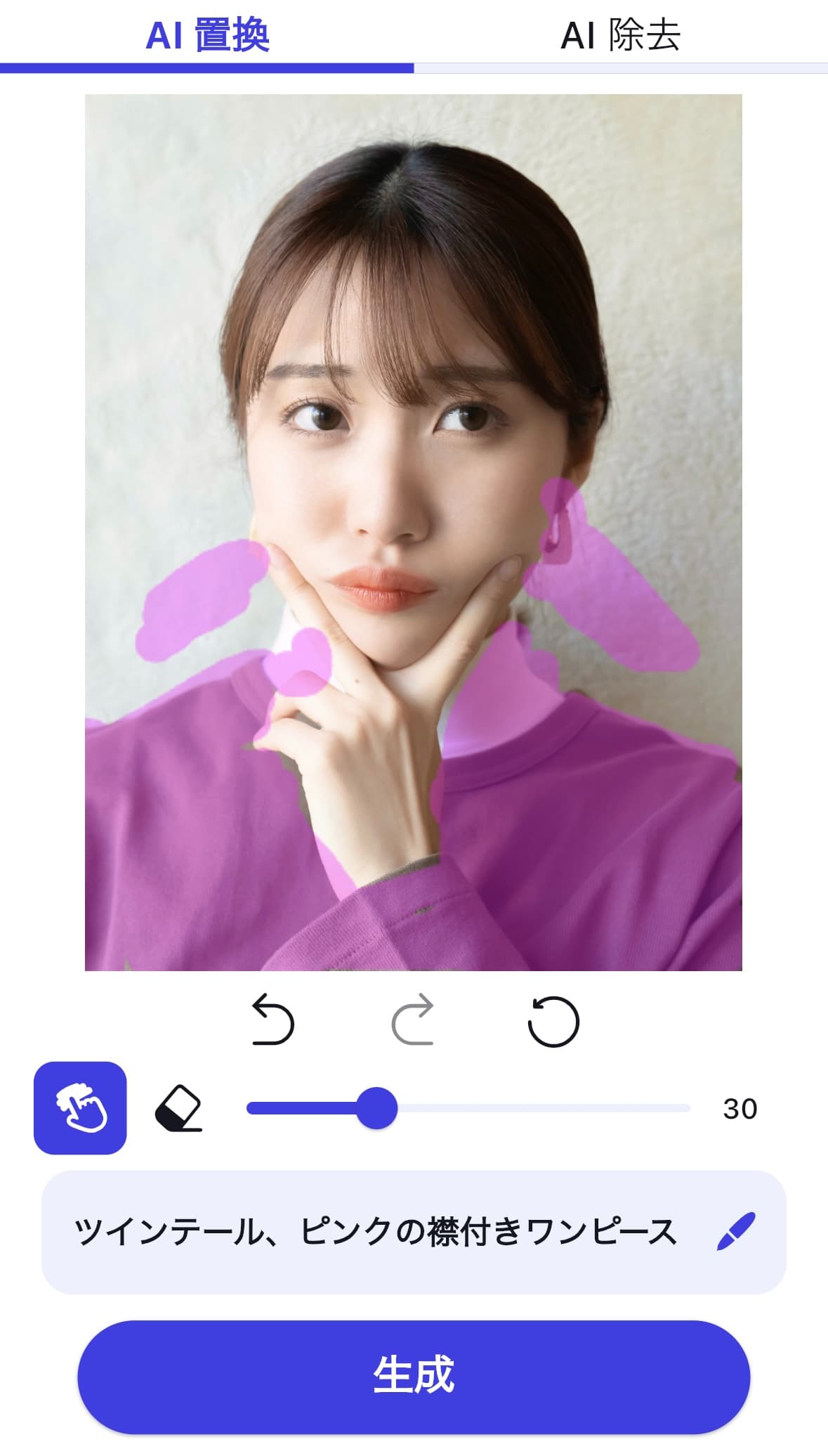Screen dimensions: 828x1456
Task: Open the ツインテール prompt text field
Action: click(x=376, y=1232)
